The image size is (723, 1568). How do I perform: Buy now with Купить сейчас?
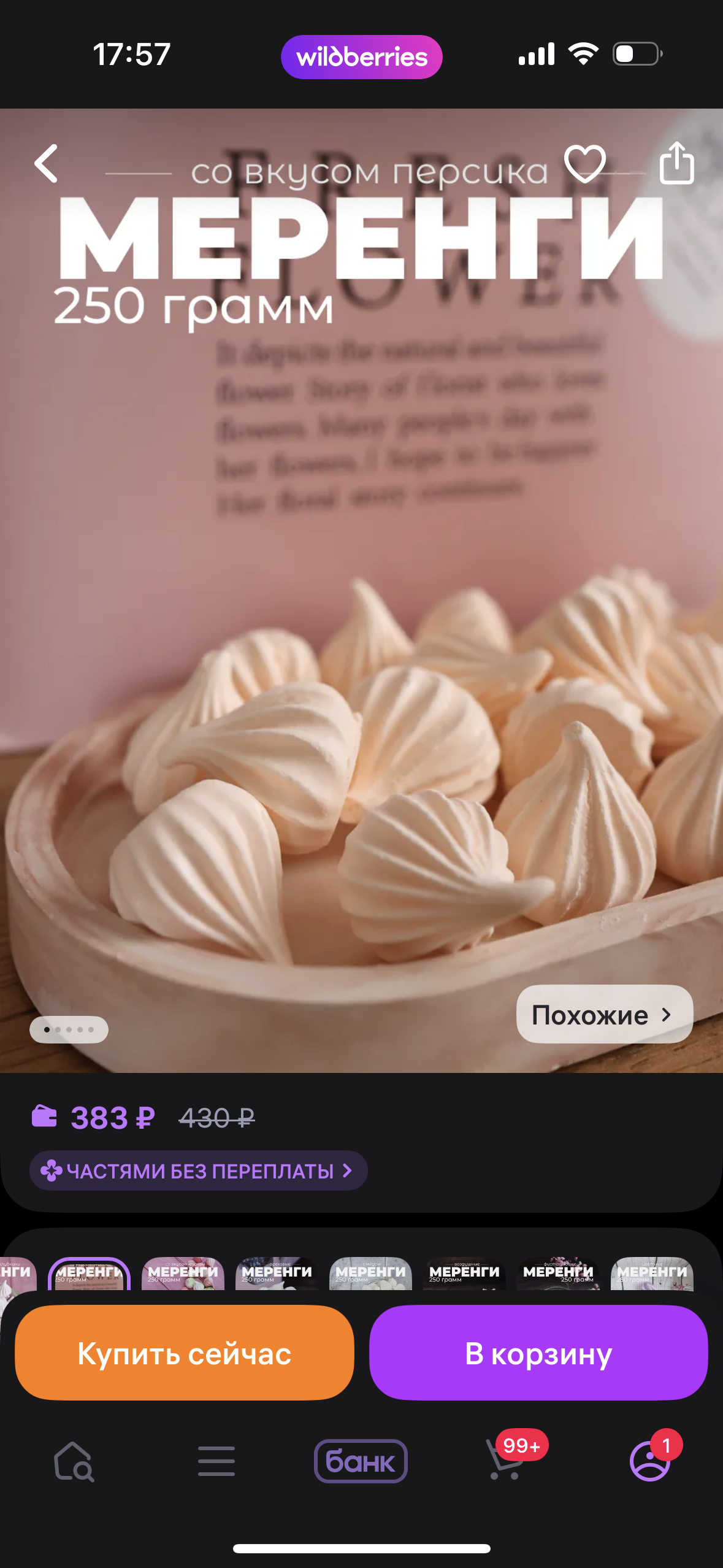coord(184,1353)
